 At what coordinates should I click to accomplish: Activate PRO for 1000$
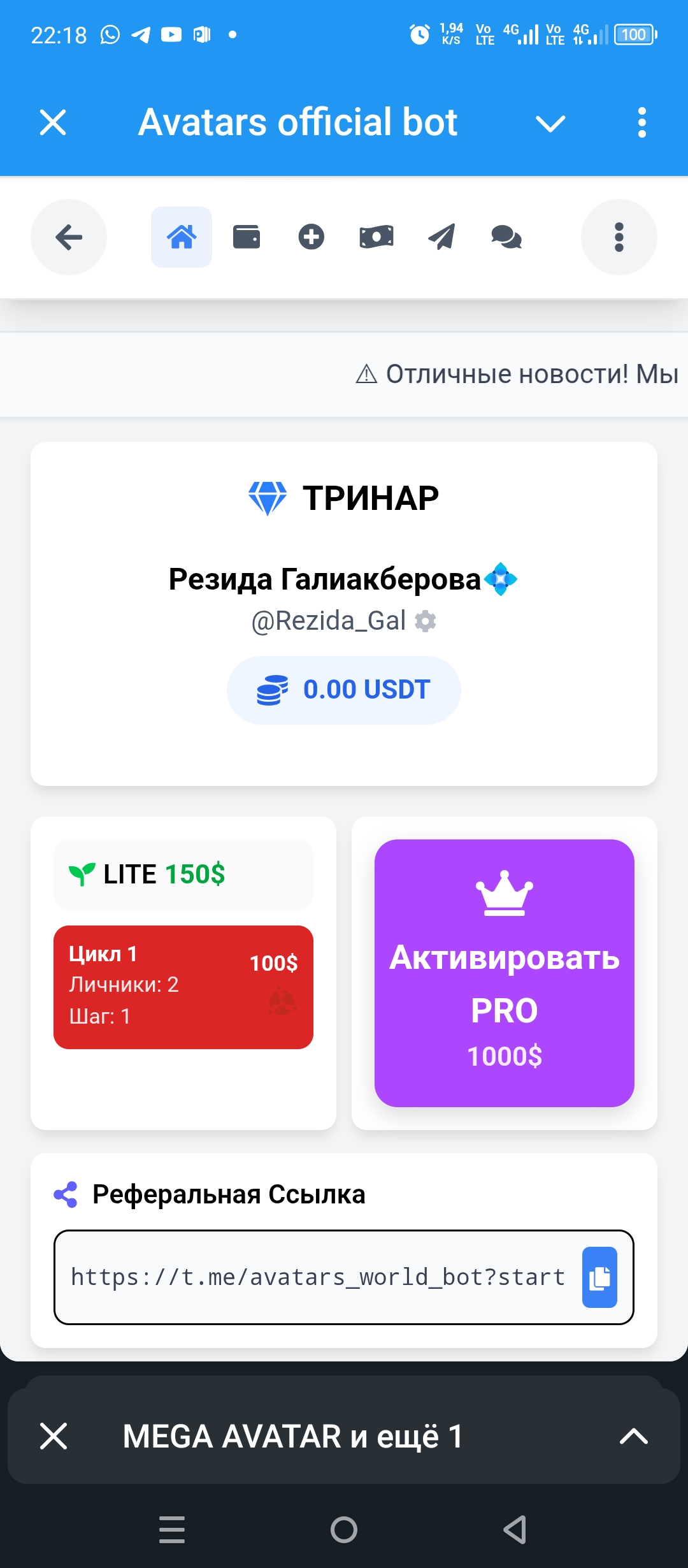coord(504,973)
